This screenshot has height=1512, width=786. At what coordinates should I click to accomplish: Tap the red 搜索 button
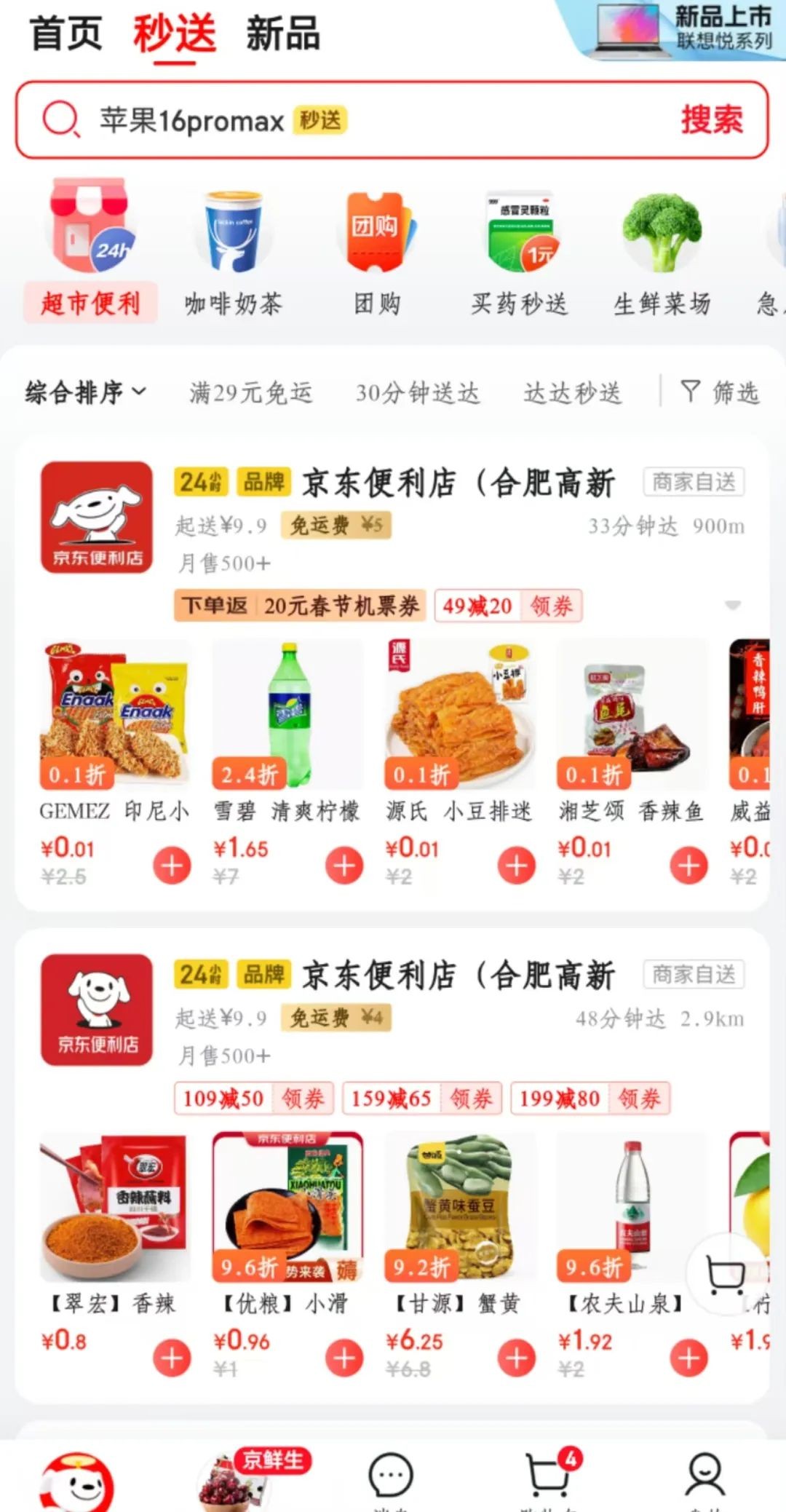point(711,120)
